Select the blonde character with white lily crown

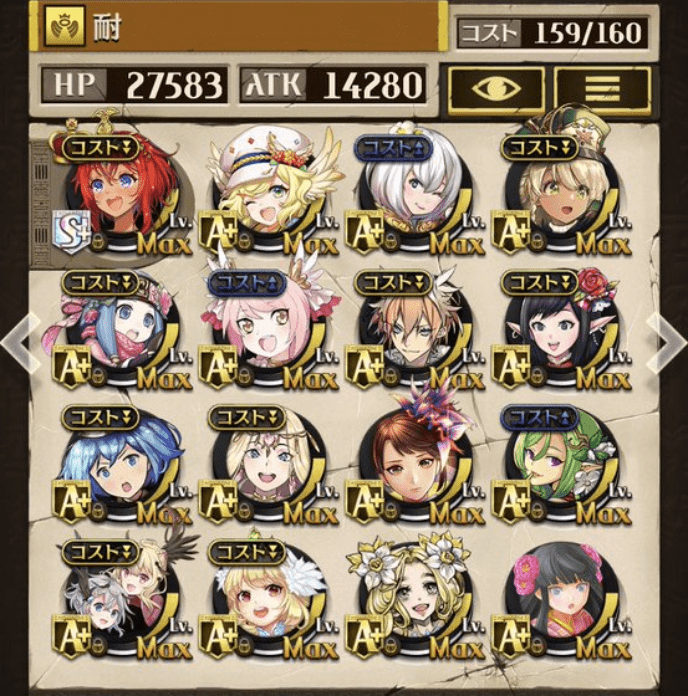pos(411,598)
